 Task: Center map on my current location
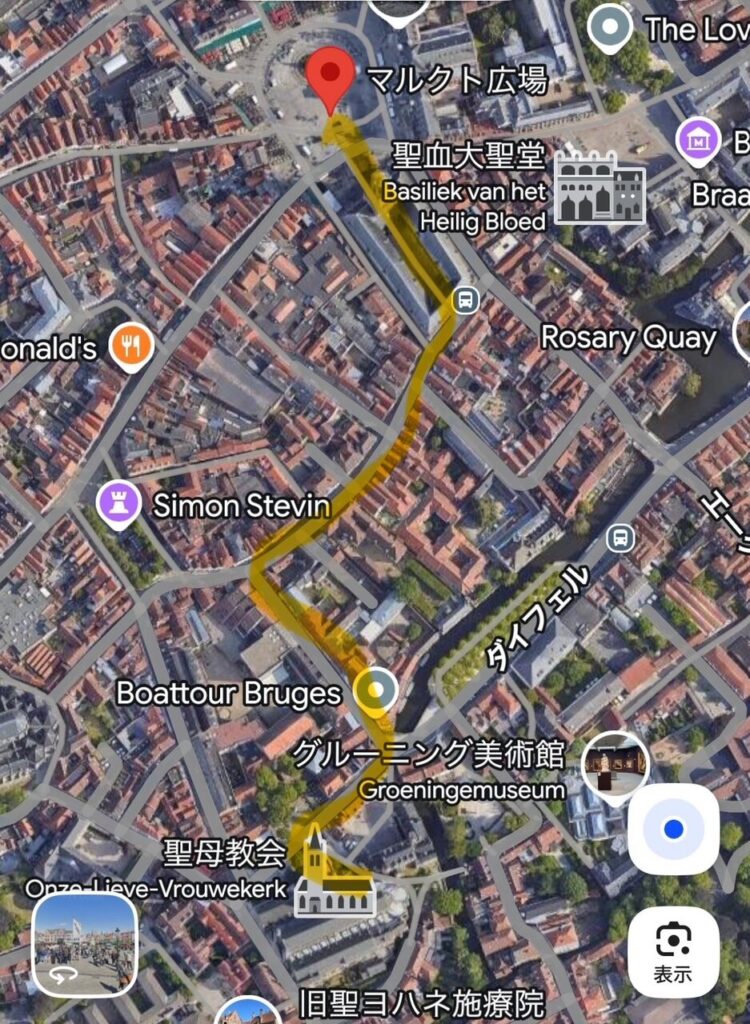click(673, 829)
